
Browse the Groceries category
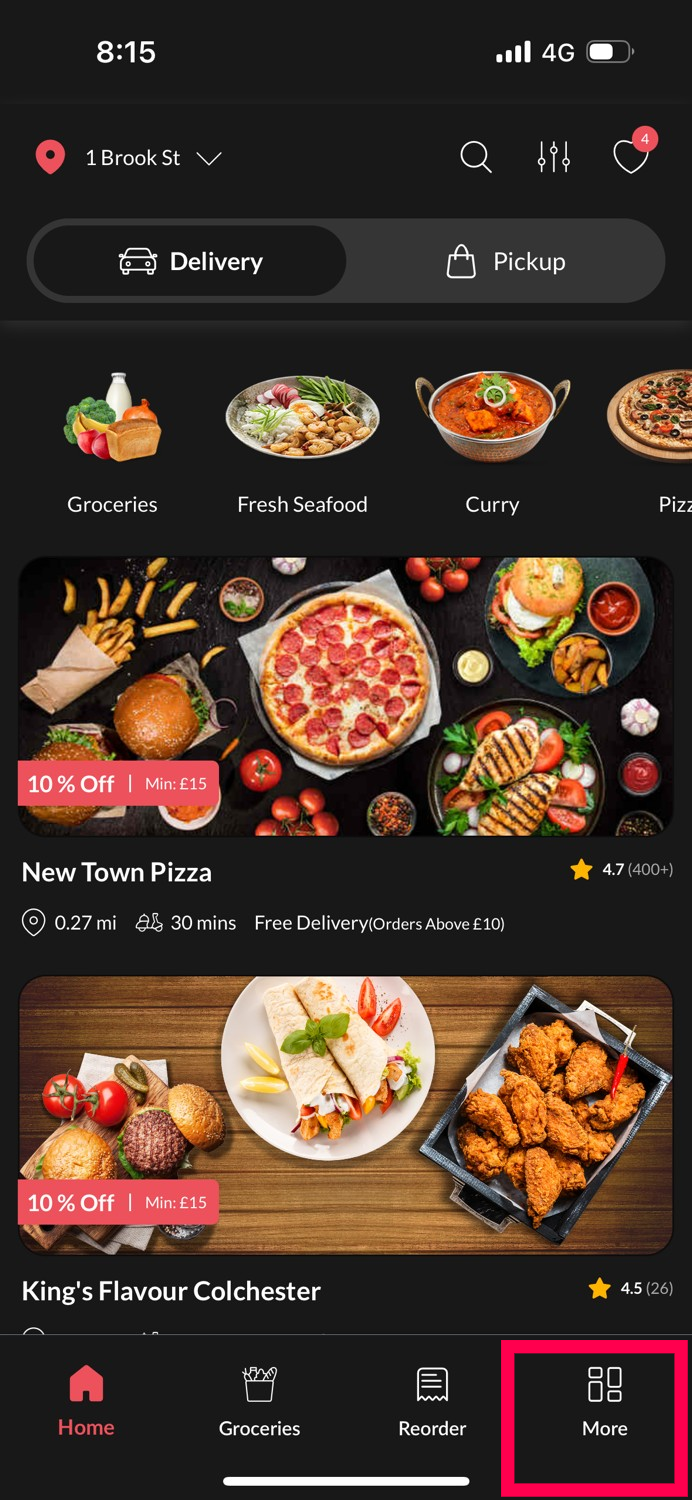[112, 440]
